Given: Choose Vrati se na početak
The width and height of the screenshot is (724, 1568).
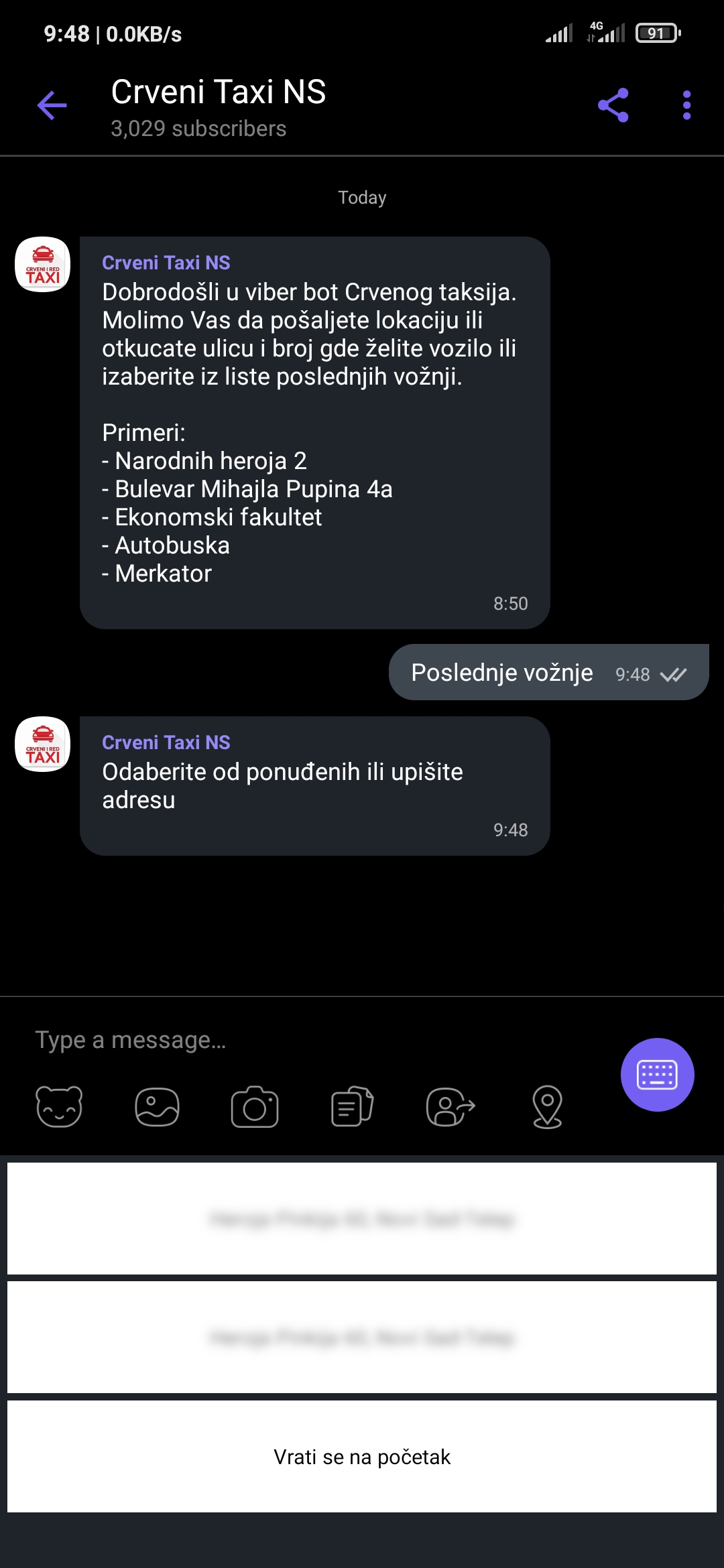Looking at the screenshot, I should 362,1456.
